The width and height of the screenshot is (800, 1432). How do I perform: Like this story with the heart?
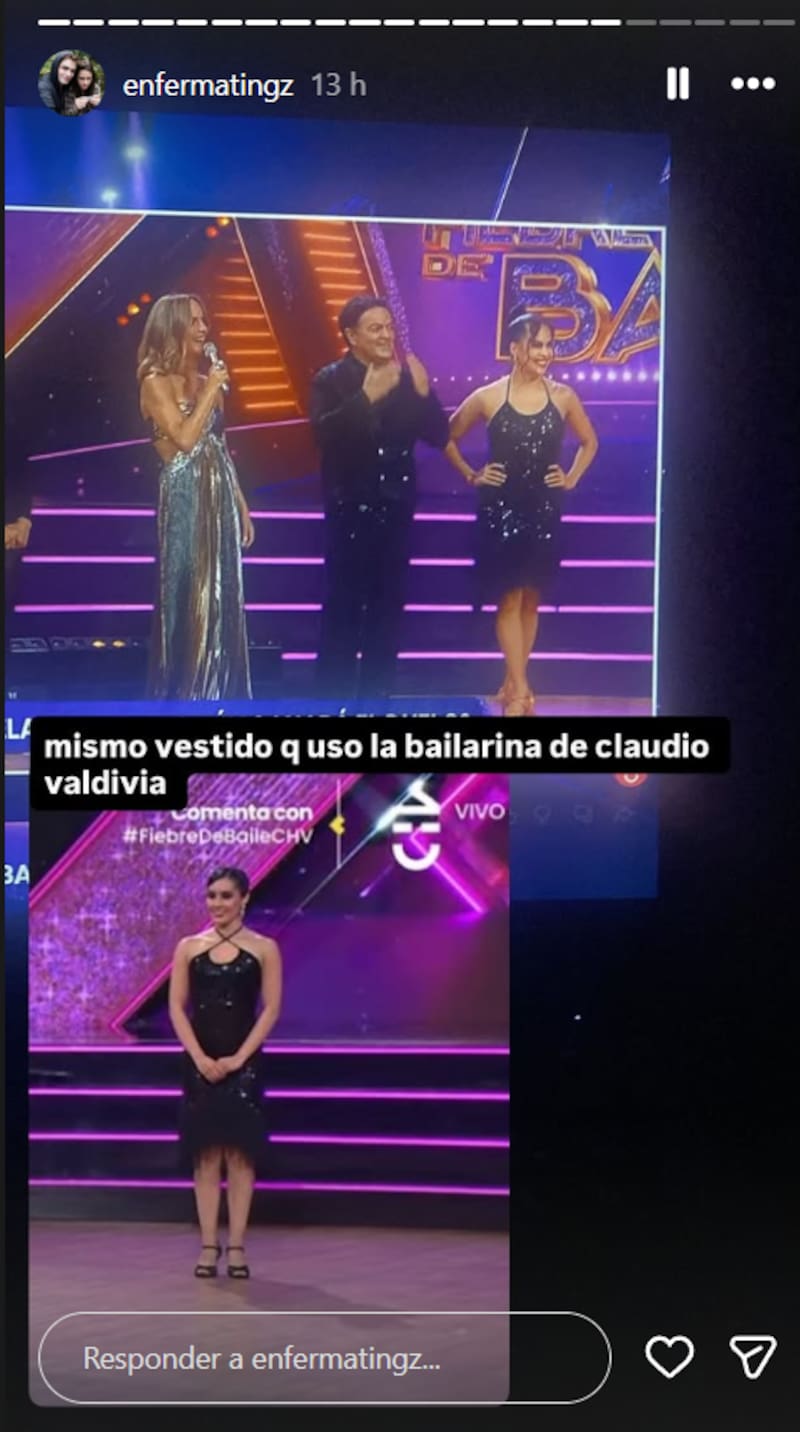(x=669, y=1357)
